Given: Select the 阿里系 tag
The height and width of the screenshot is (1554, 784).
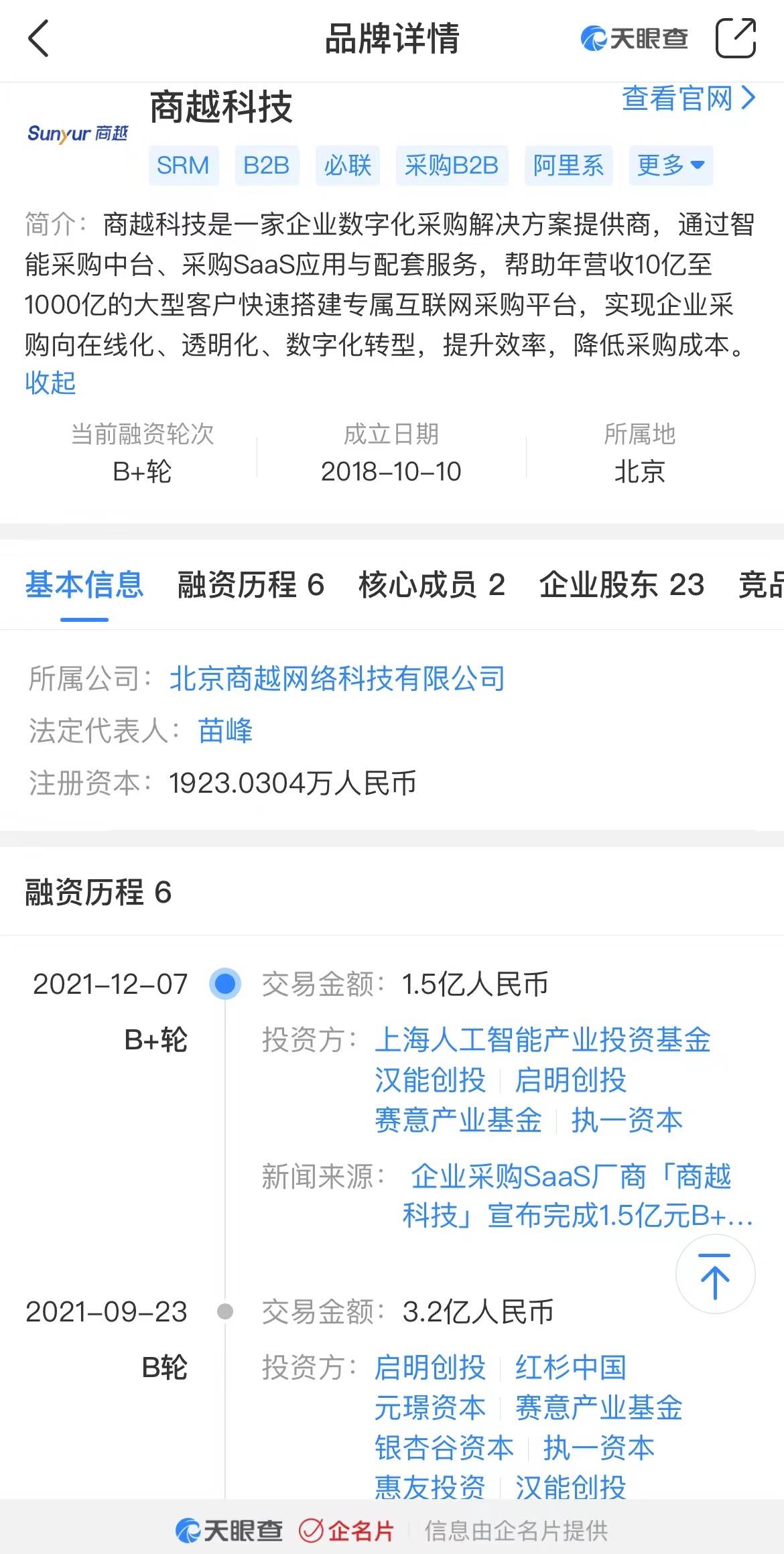Looking at the screenshot, I should pyautogui.click(x=568, y=165).
